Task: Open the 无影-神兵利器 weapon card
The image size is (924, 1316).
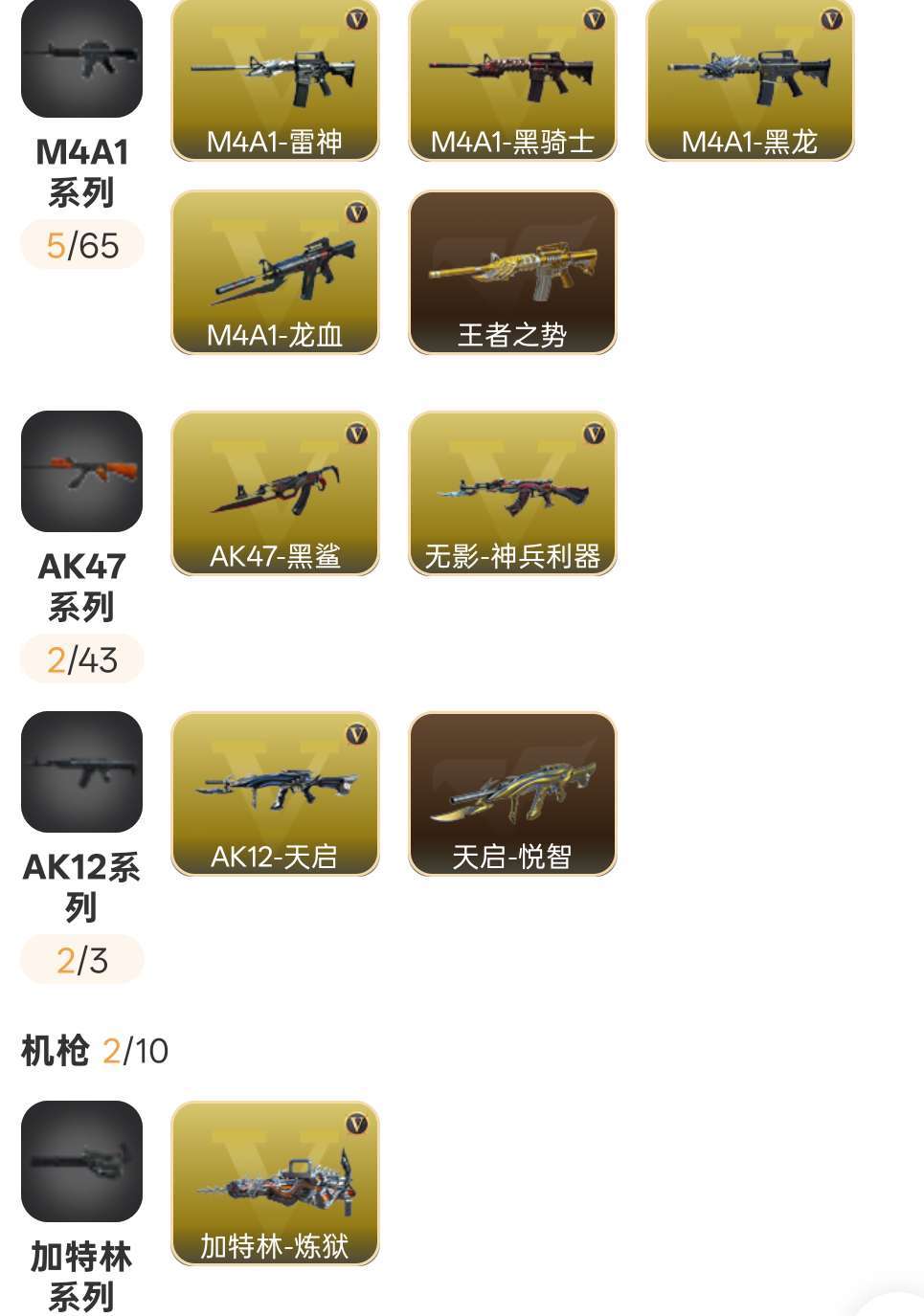Action: [x=512, y=494]
